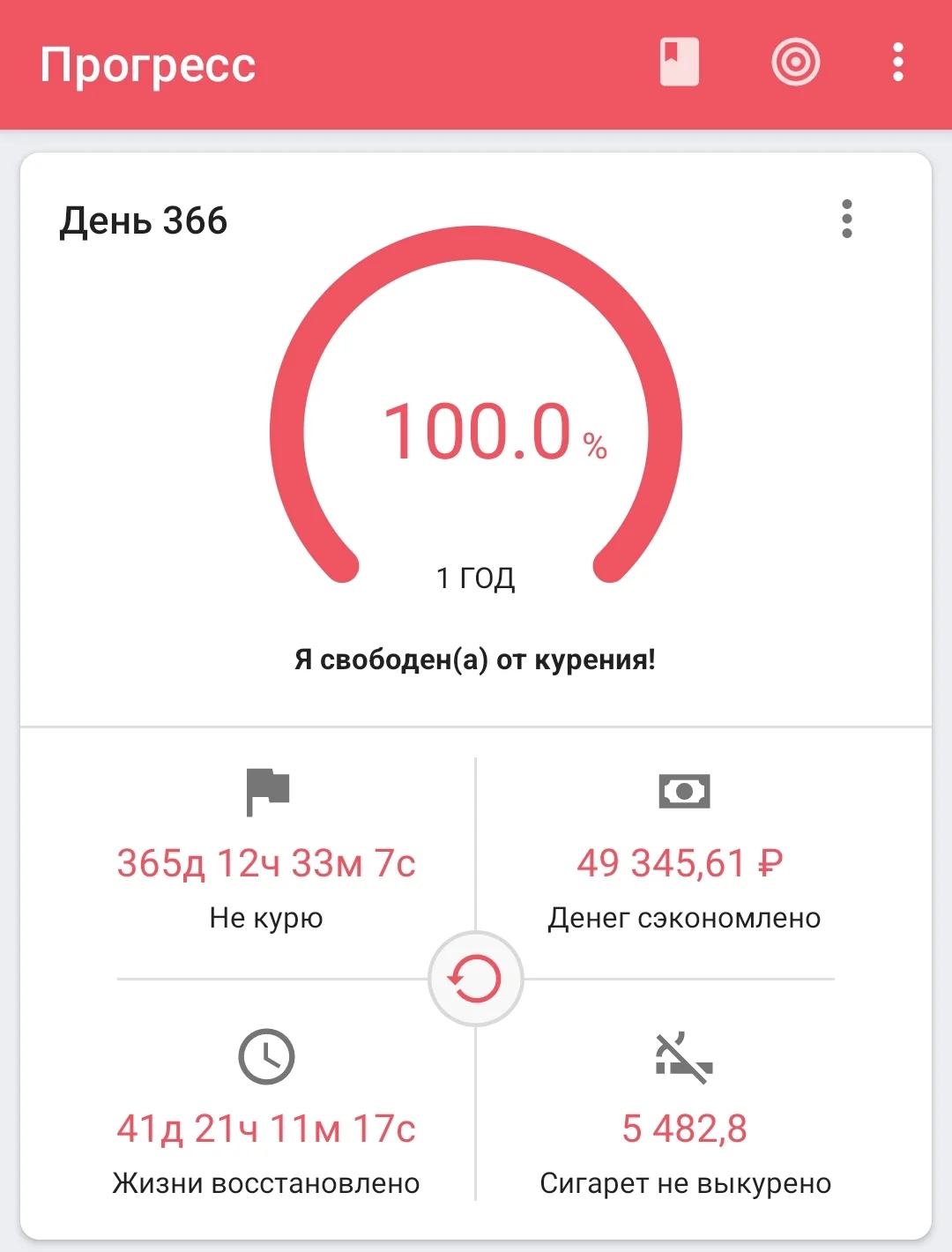Click the money icon above savings amount
The width and height of the screenshot is (952, 1252).
point(684,791)
